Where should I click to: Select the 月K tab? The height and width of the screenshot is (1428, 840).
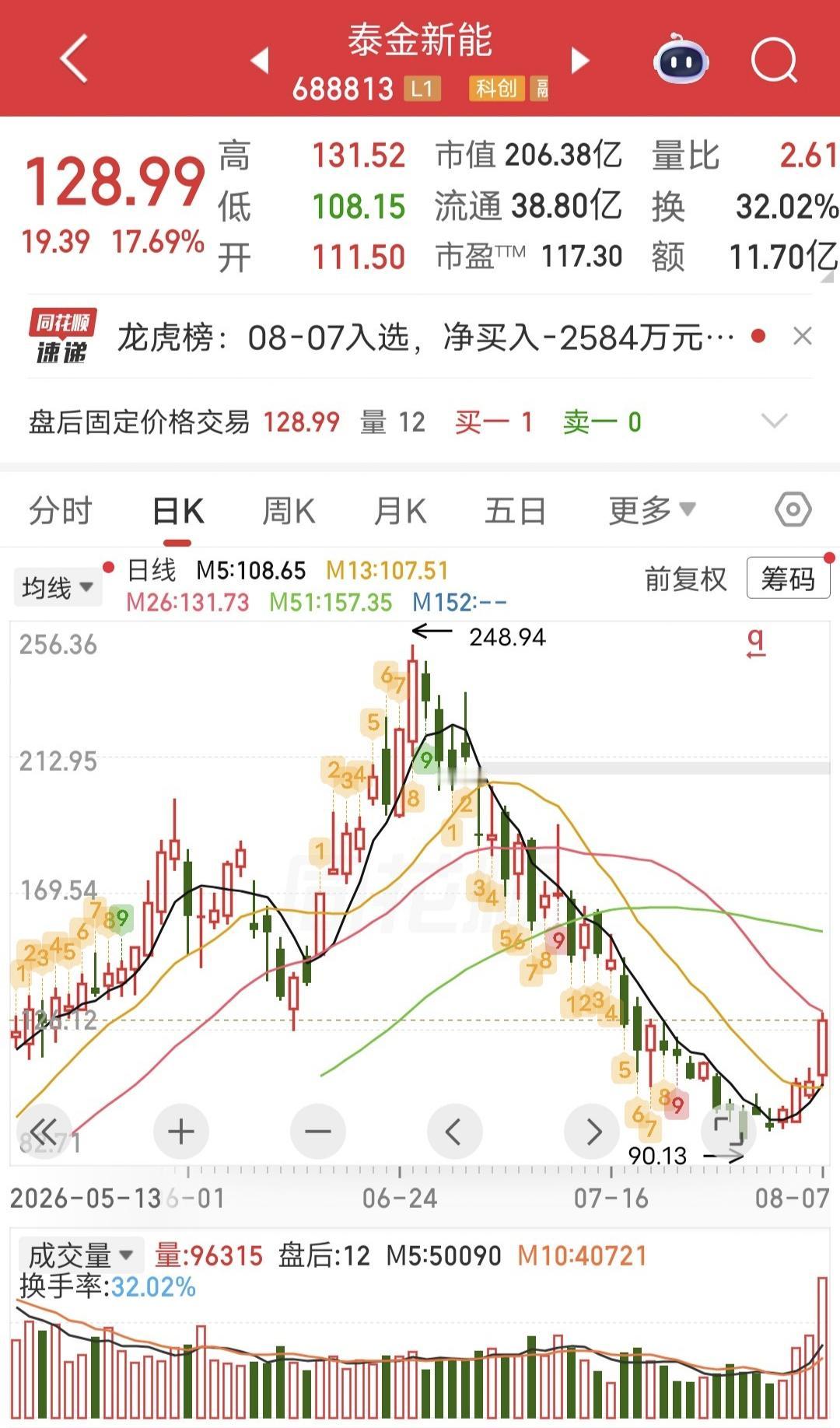tap(400, 511)
